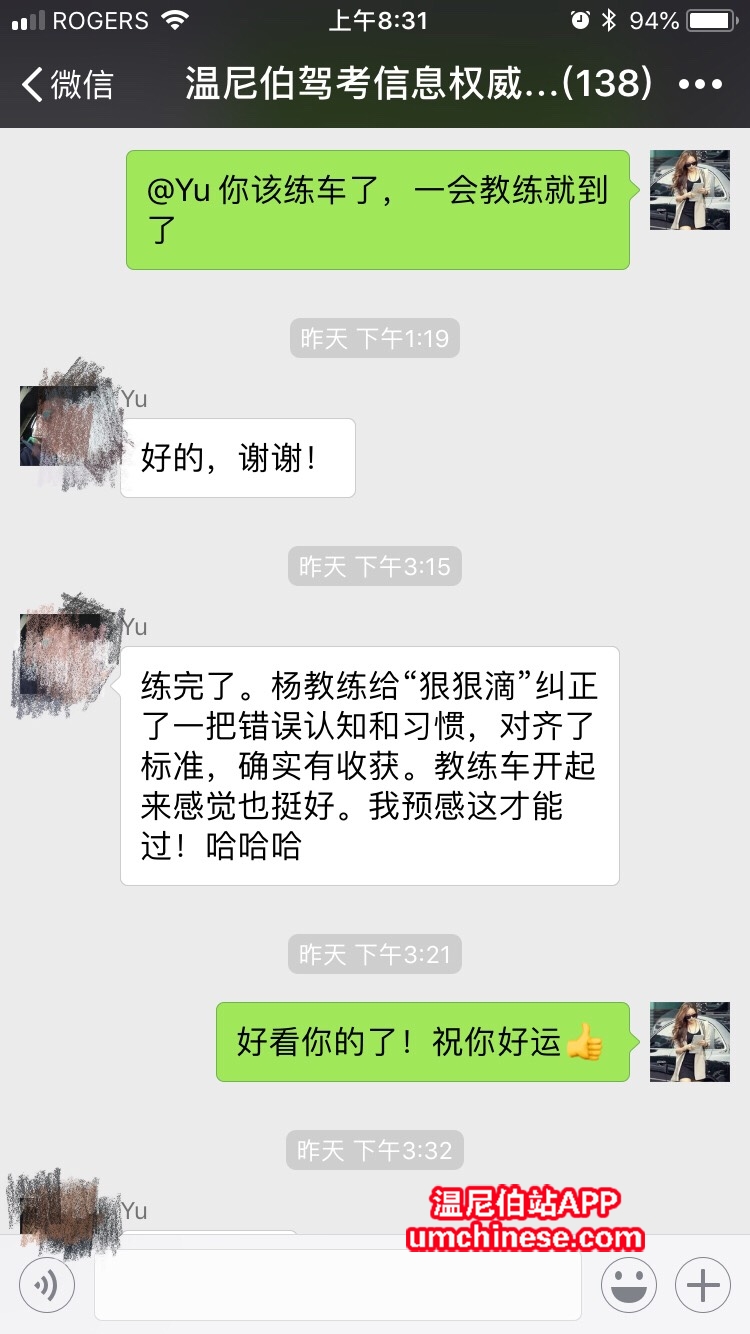The height and width of the screenshot is (1334, 750).
Task: Go back to the 微信 chat list
Action: [x=68, y=85]
